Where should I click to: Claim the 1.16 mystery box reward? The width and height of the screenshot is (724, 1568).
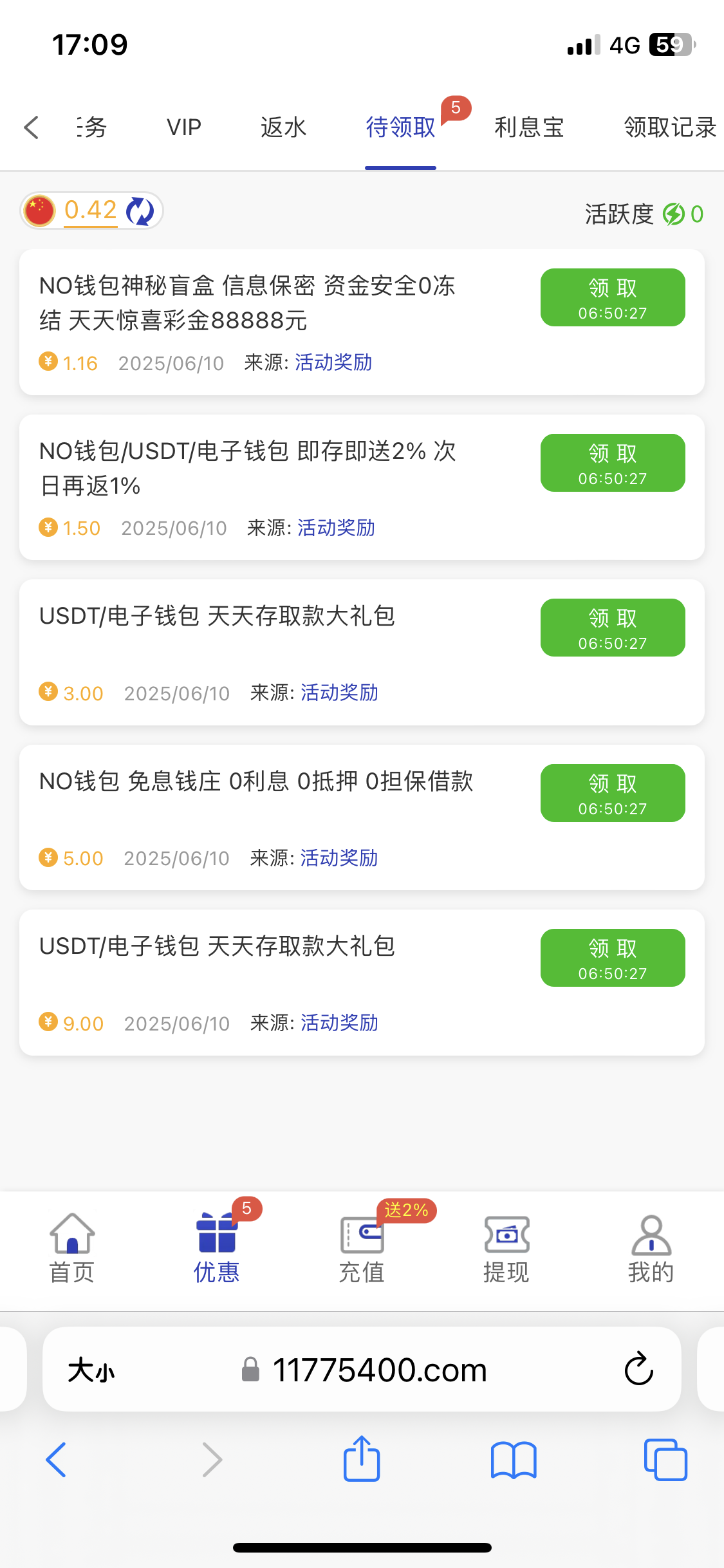click(613, 297)
